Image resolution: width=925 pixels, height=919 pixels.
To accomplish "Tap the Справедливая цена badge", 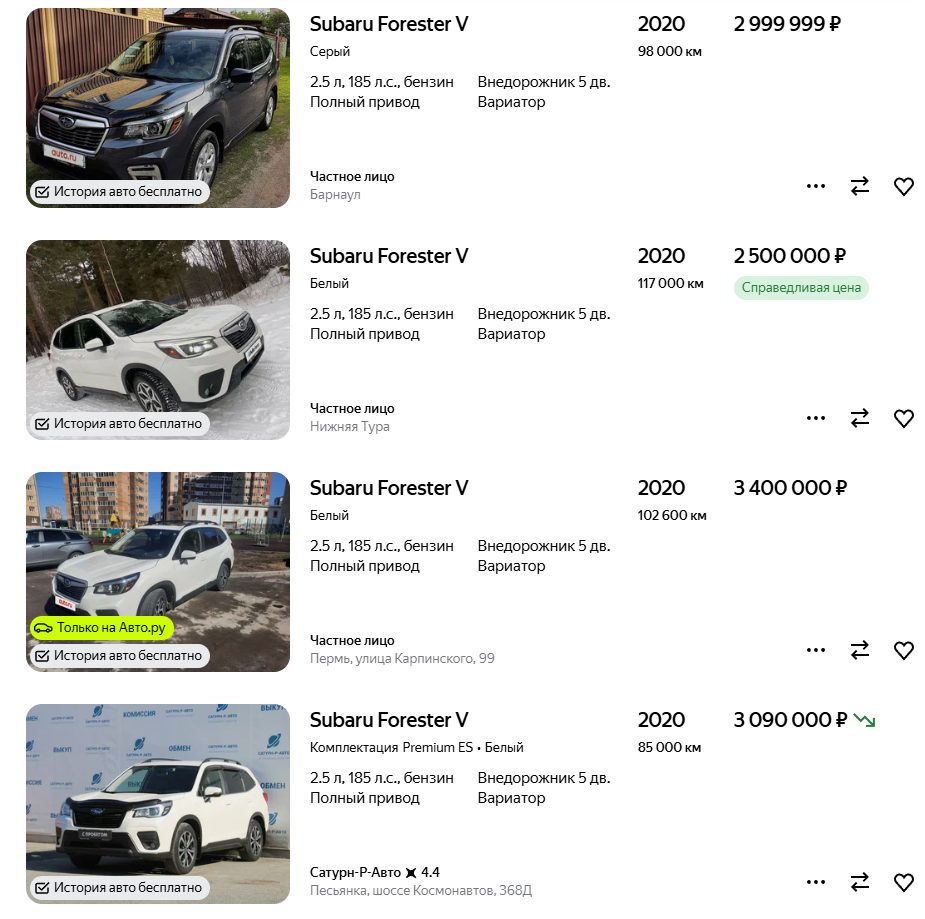I will tap(801, 288).
